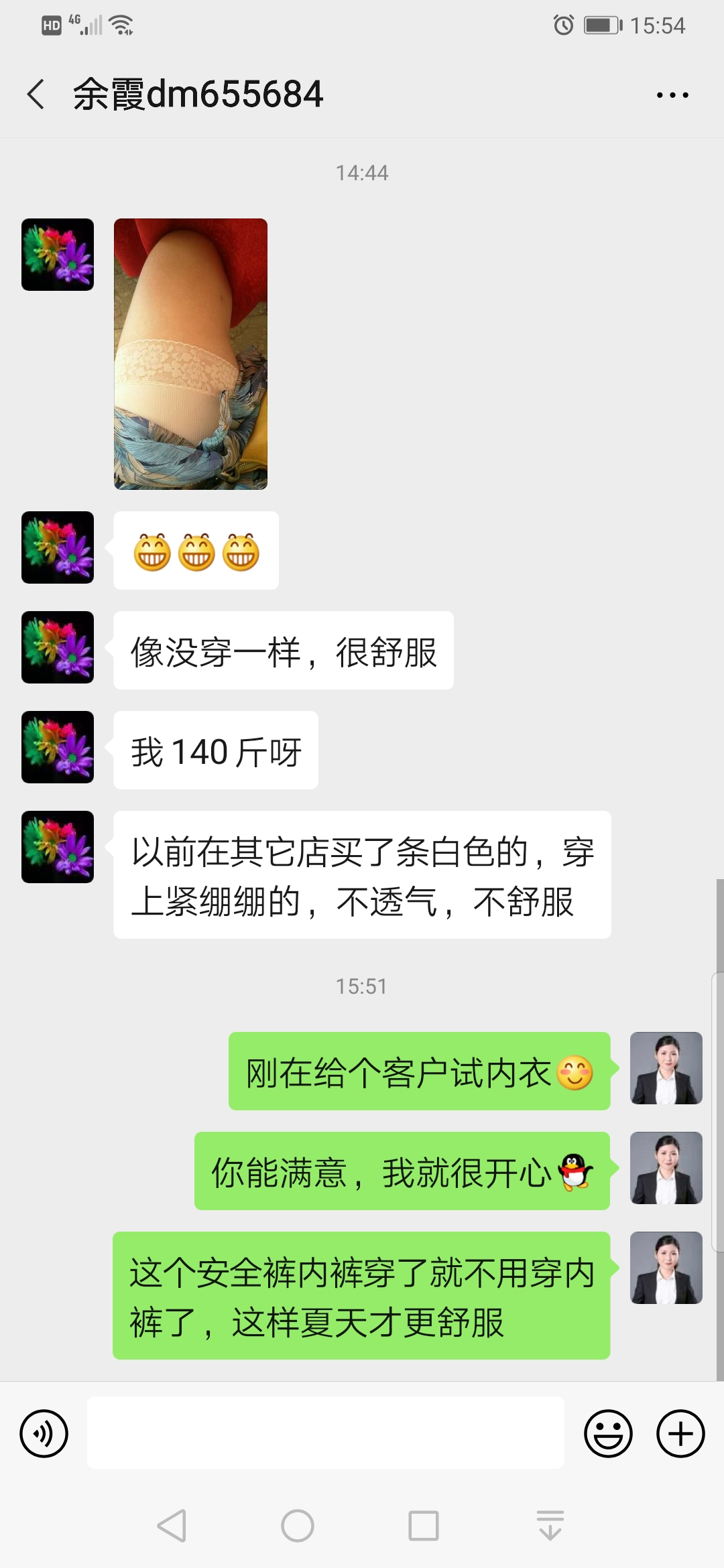
Task: Open my avatar beside 刚在给个客户试内衣
Action: coord(666,1068)
